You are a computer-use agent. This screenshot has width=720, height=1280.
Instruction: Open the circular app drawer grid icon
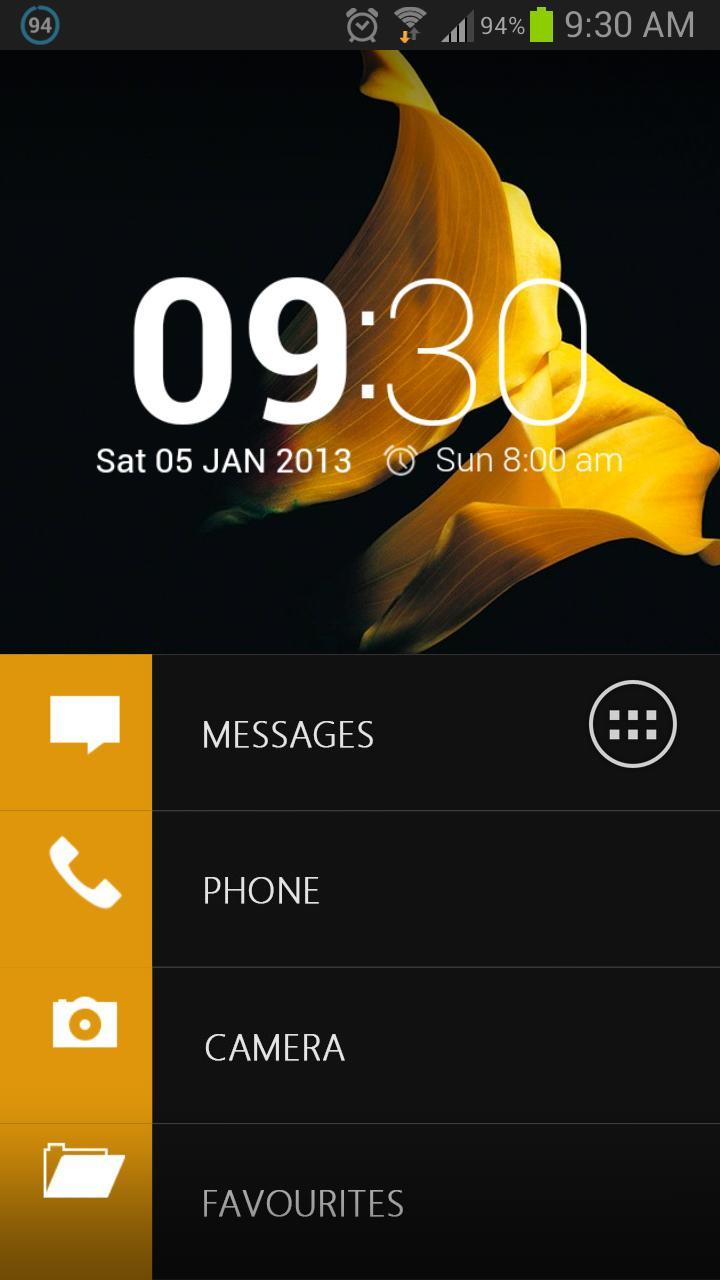tap(632, 723)
